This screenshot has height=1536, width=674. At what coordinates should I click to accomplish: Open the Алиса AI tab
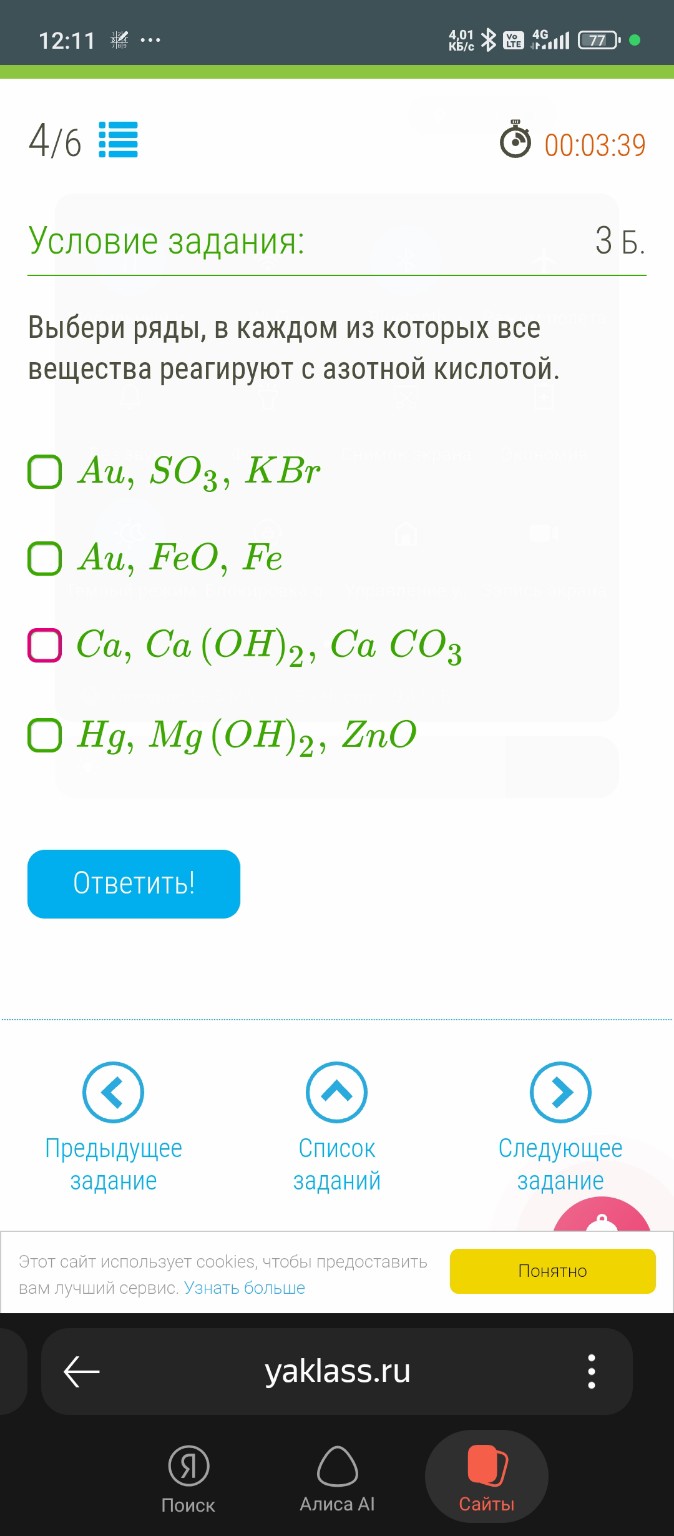[x=337, y=1479]
